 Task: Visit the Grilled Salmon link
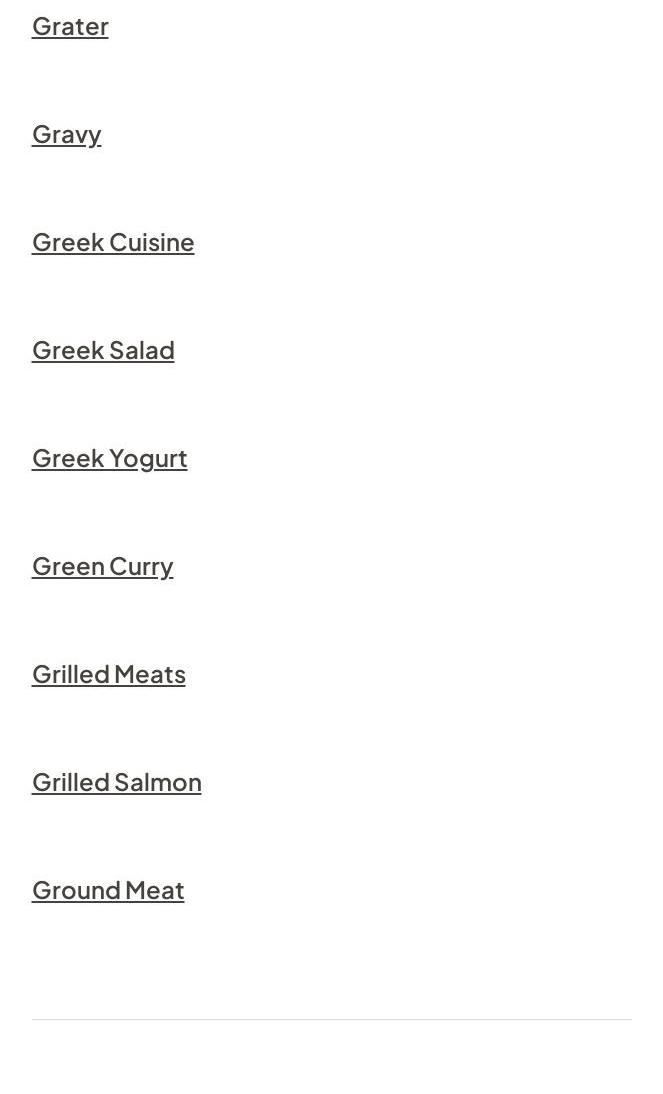116,782
